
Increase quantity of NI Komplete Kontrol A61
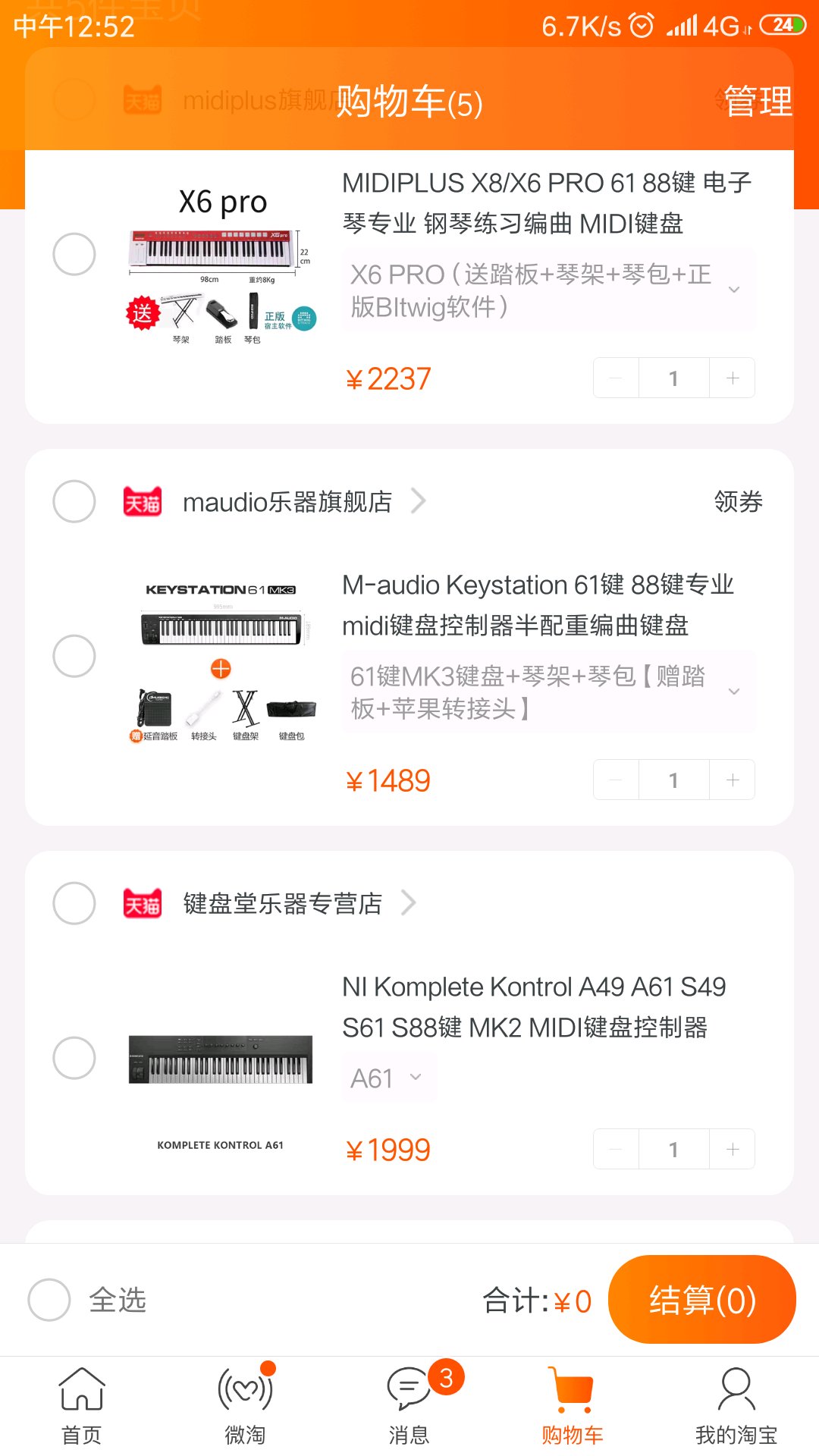[x=733, y=1149]
